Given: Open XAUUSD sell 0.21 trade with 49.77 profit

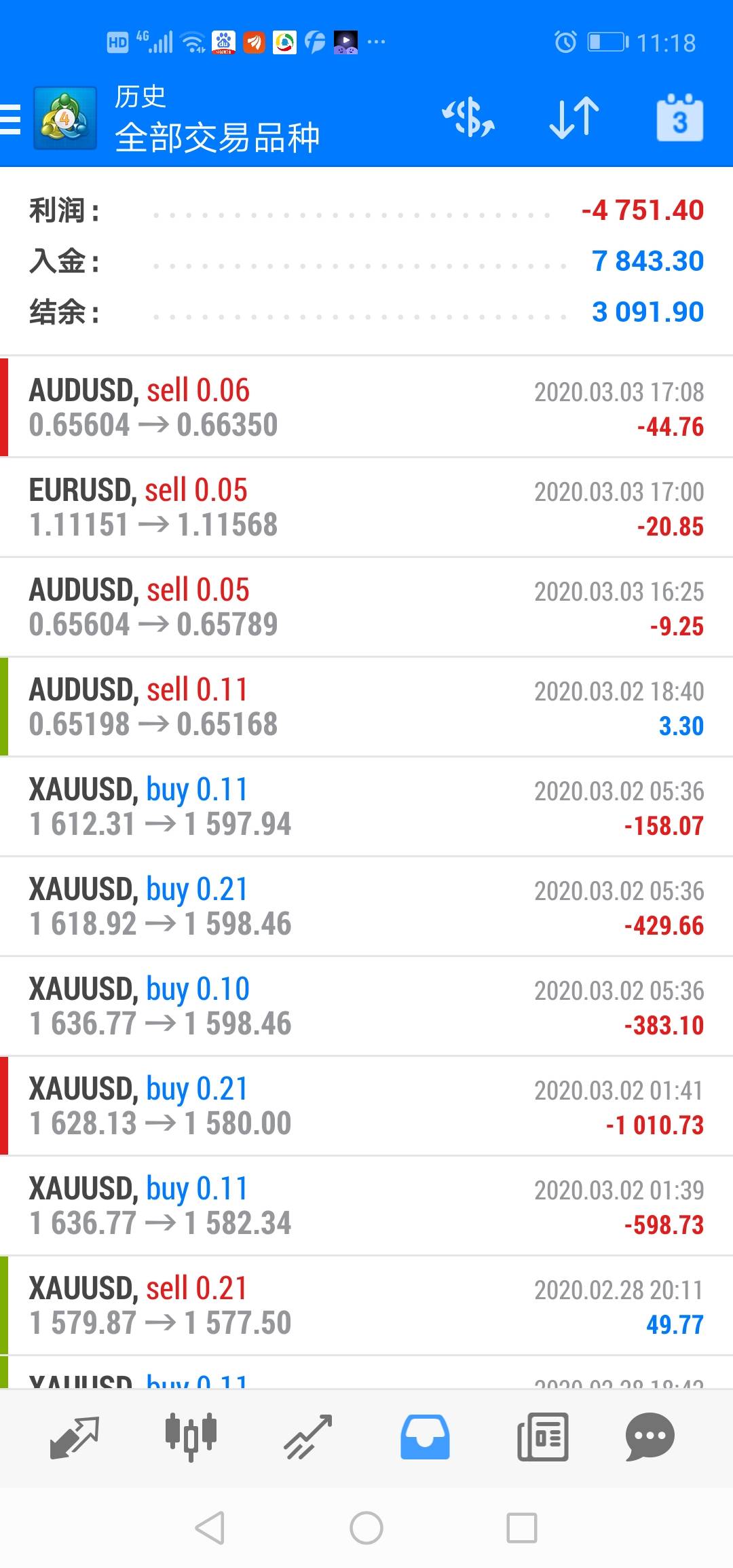Looking at the screenshot, I should pos(366,1305).
